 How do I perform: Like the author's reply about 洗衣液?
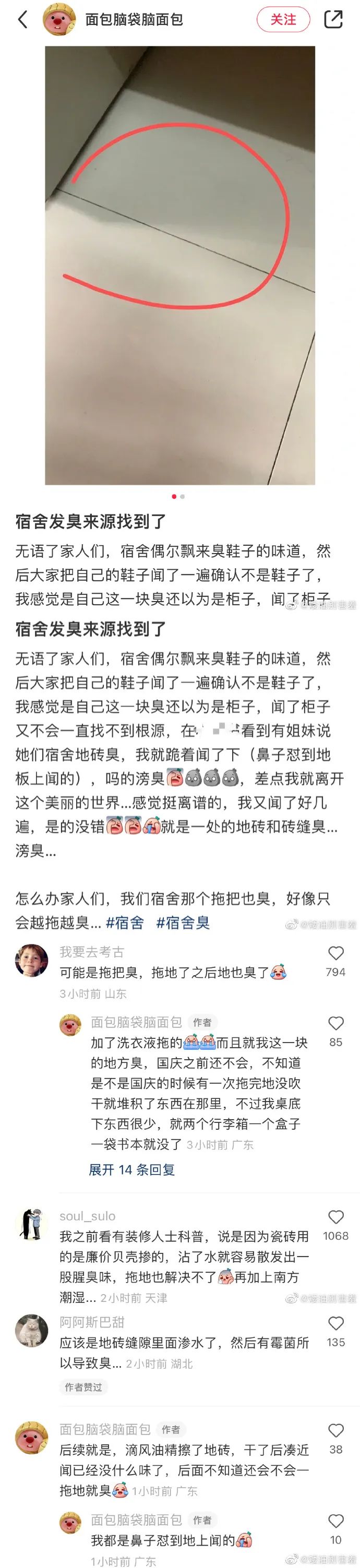(335, 1023)
